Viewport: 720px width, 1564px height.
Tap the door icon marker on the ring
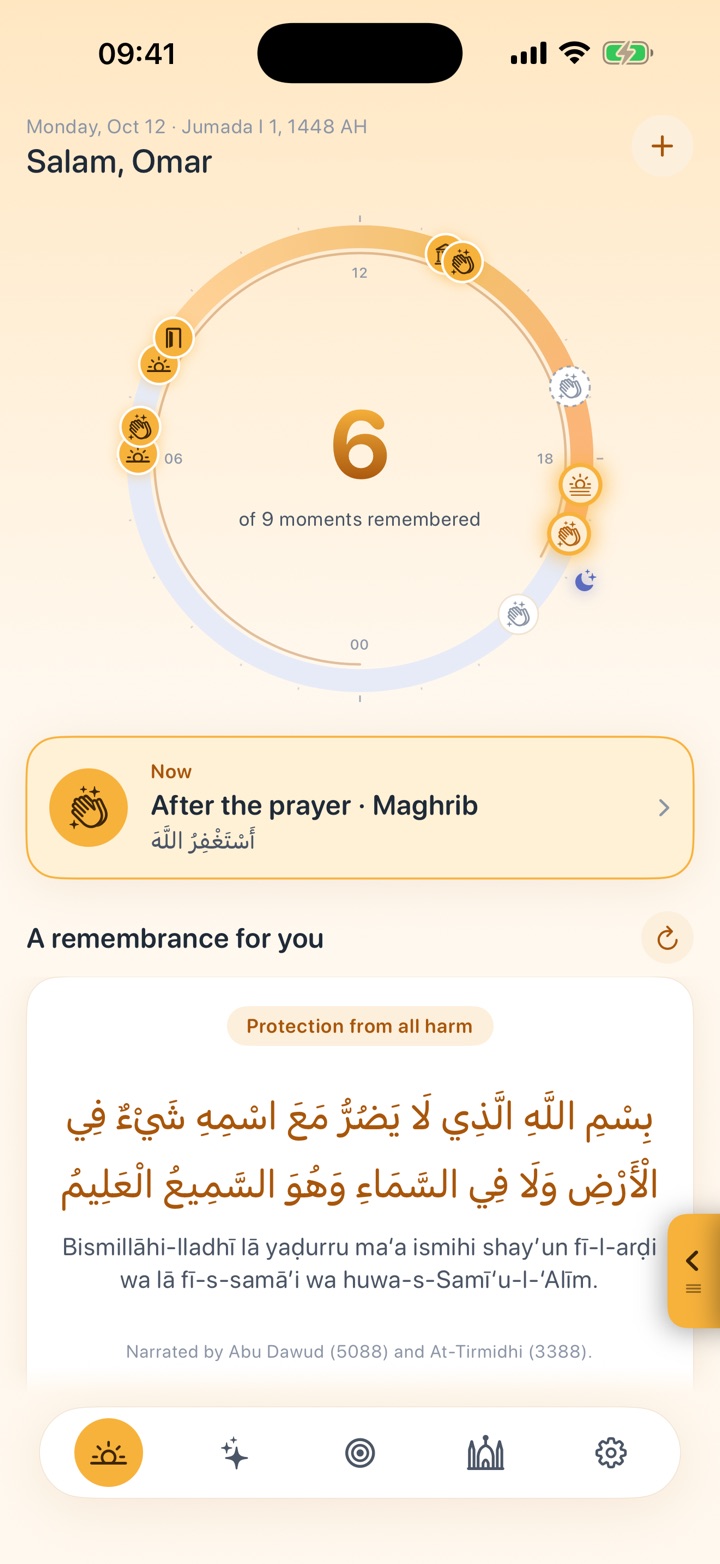(173, 338)
